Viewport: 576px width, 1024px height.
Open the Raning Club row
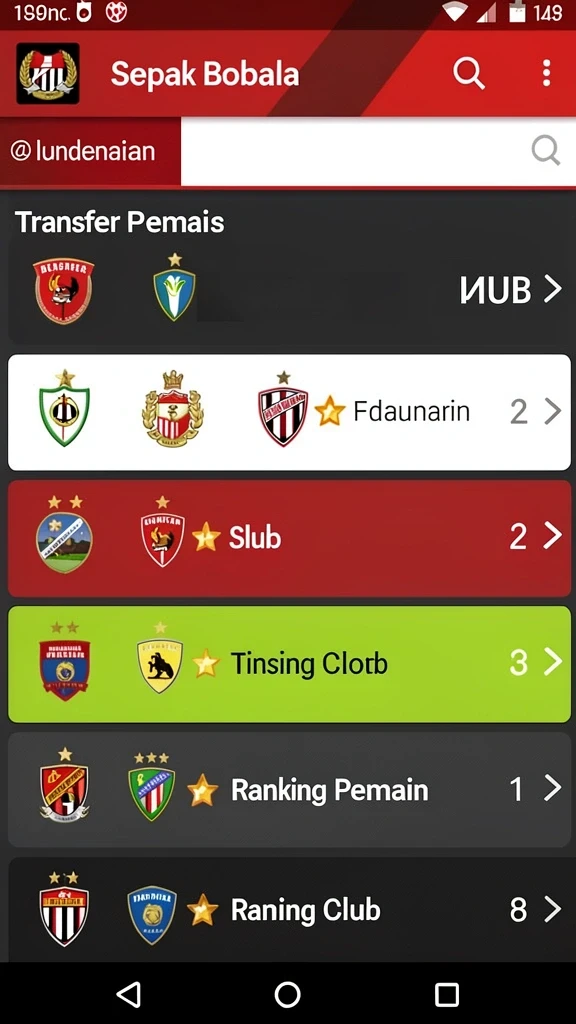pos(289,909)
